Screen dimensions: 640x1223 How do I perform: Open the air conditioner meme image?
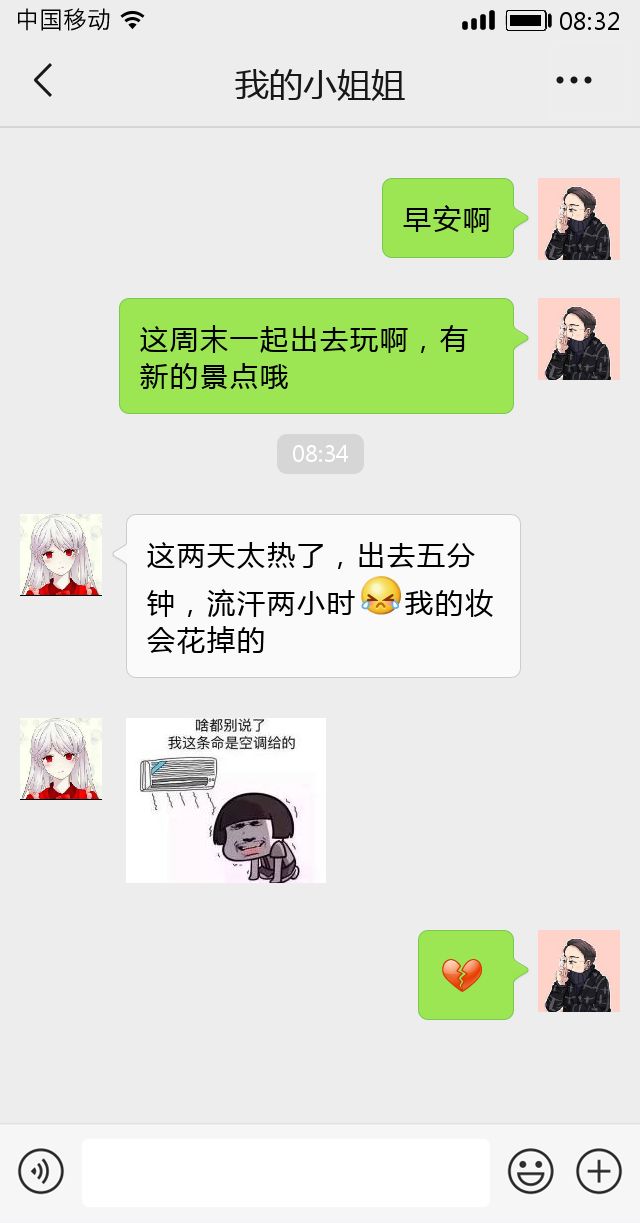226,800
